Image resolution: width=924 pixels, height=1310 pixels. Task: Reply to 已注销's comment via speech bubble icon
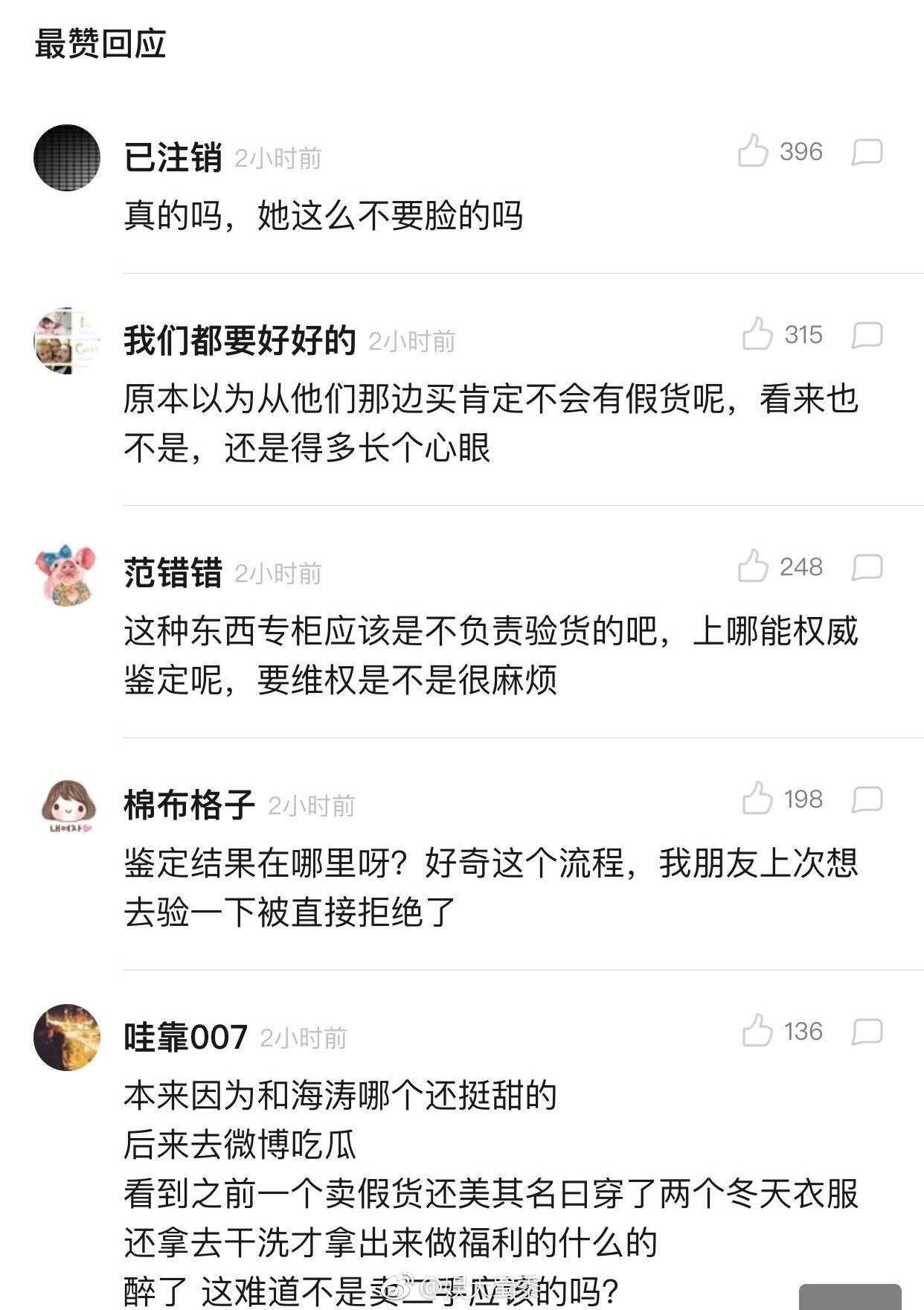tap(867, 153)
